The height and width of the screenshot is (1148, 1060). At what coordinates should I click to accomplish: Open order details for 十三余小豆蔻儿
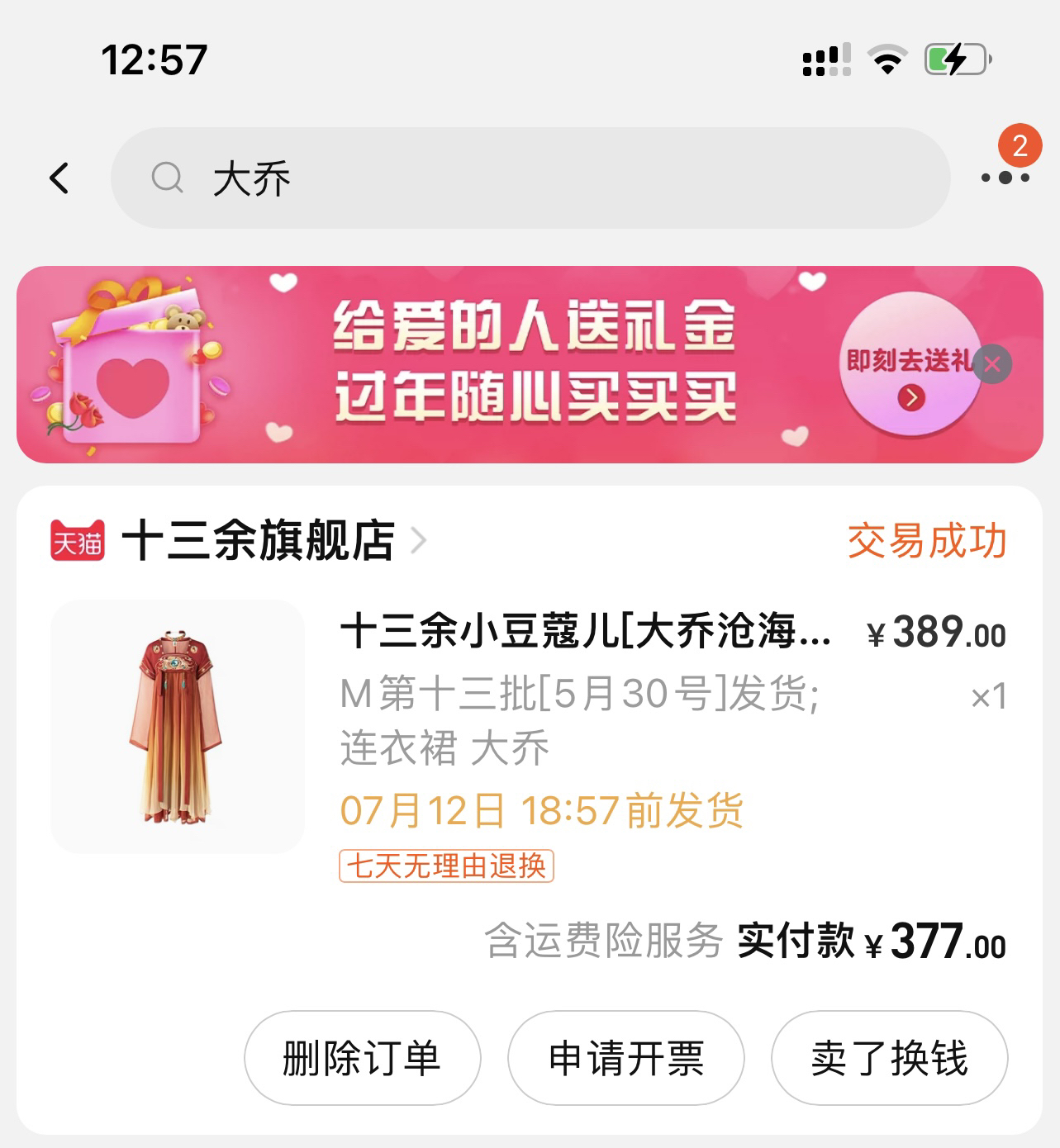point(585,633)
